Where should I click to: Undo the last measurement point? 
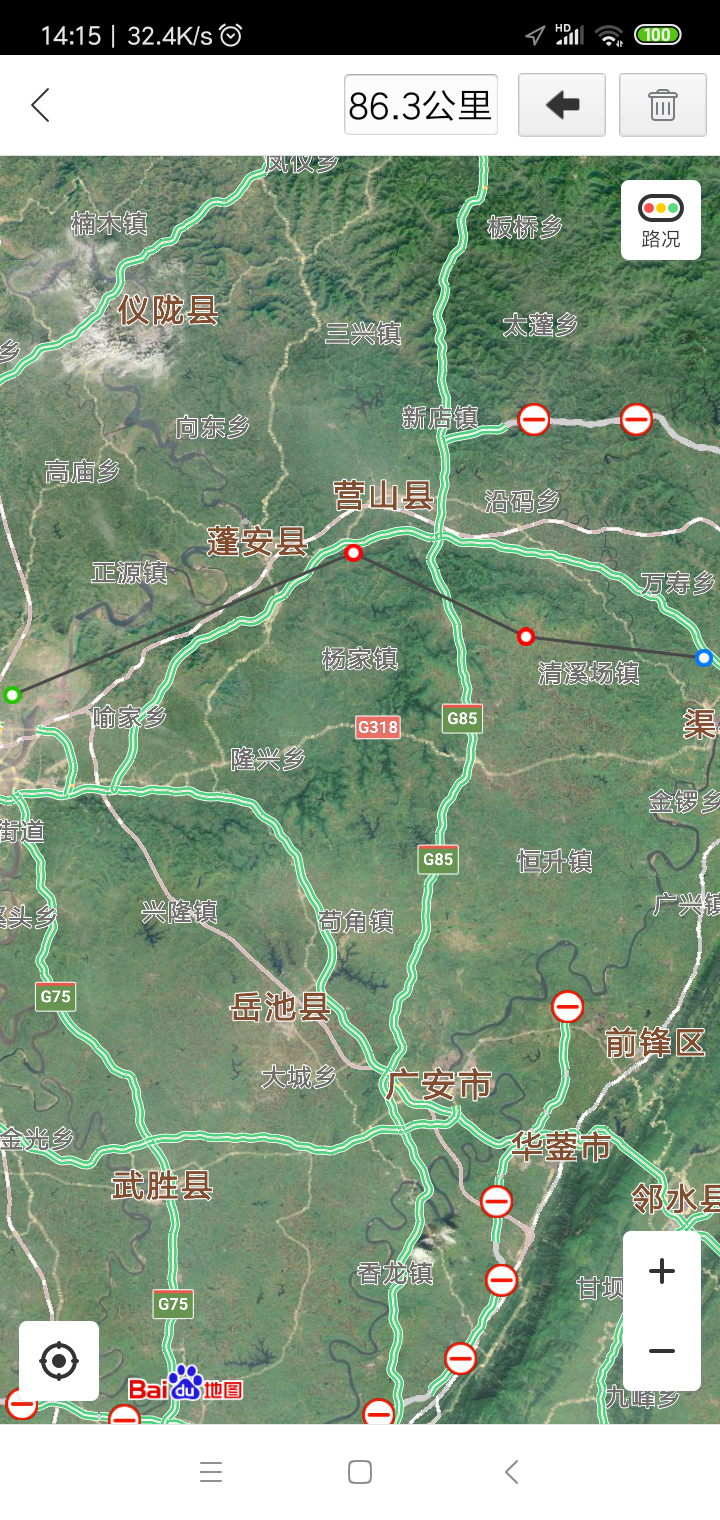562,105
